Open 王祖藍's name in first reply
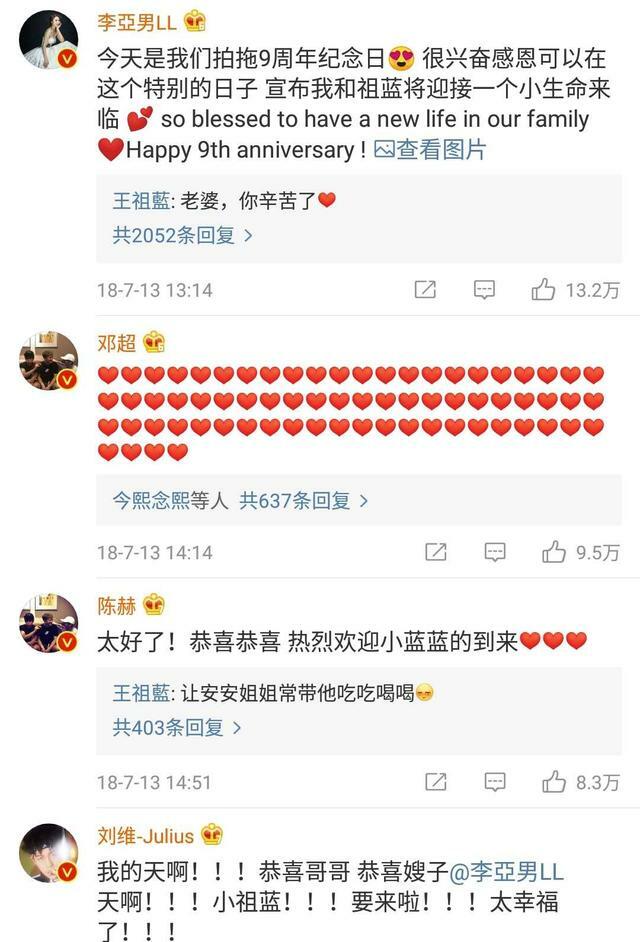Image resolution: width=640 pixels, height=942 pixels. coord(141,200)
